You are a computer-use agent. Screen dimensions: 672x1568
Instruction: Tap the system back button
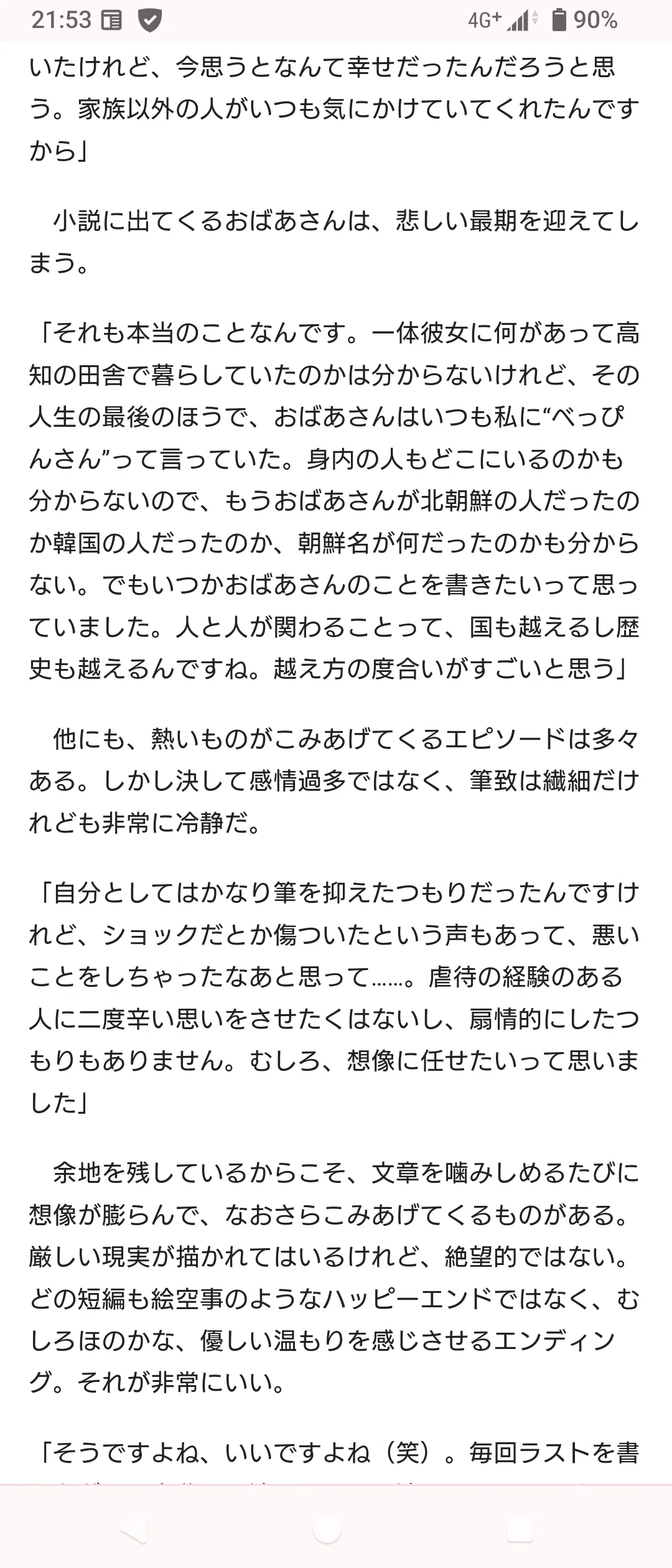pos(135,1529)
